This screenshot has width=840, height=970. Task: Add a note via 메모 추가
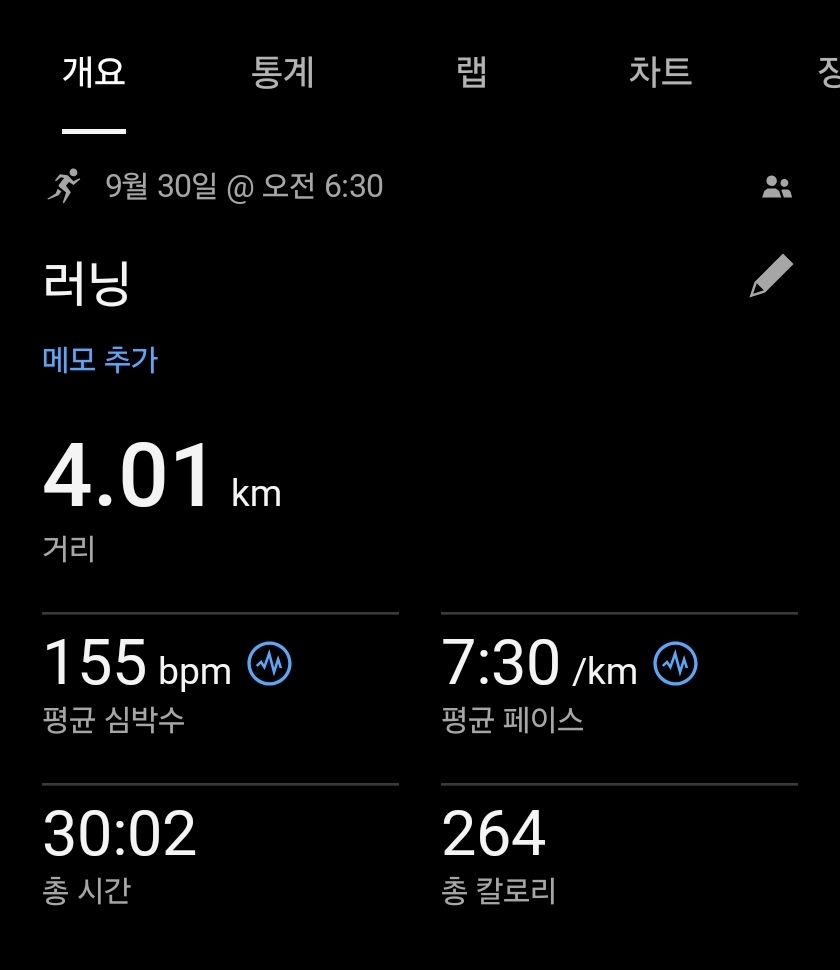100,360
